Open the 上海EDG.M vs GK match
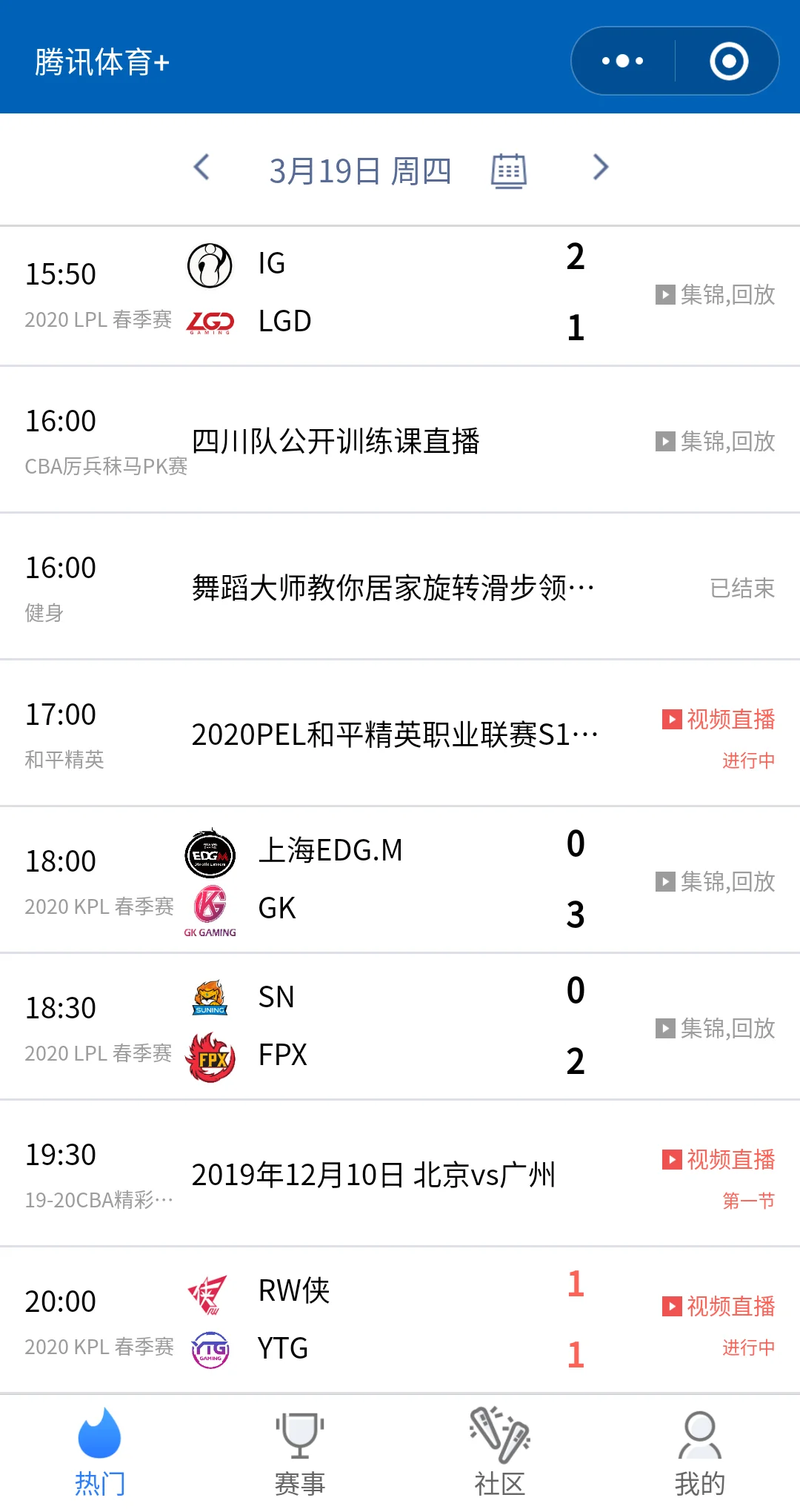This screenshot has width=800, height=1512. [x=400, y=881]
